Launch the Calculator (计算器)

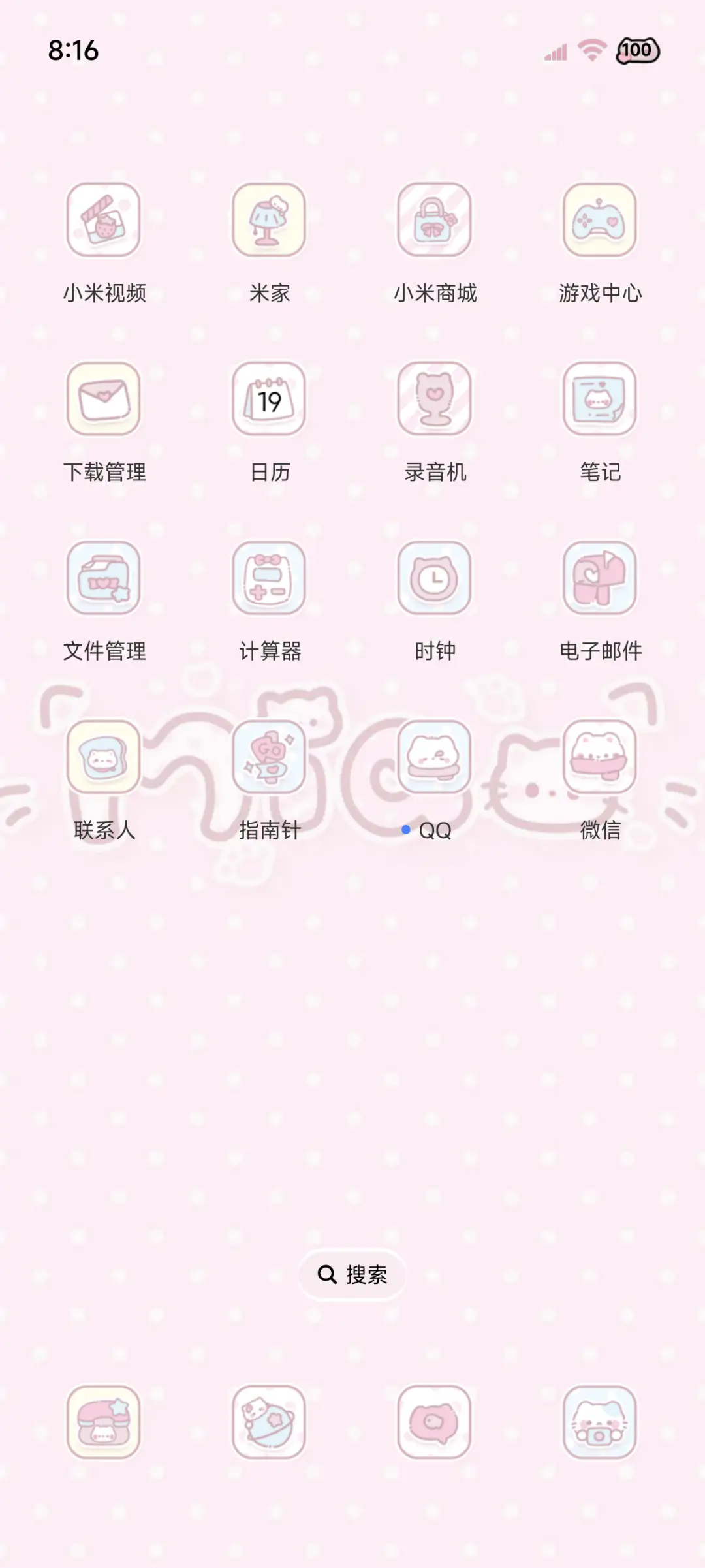(270, 578)
